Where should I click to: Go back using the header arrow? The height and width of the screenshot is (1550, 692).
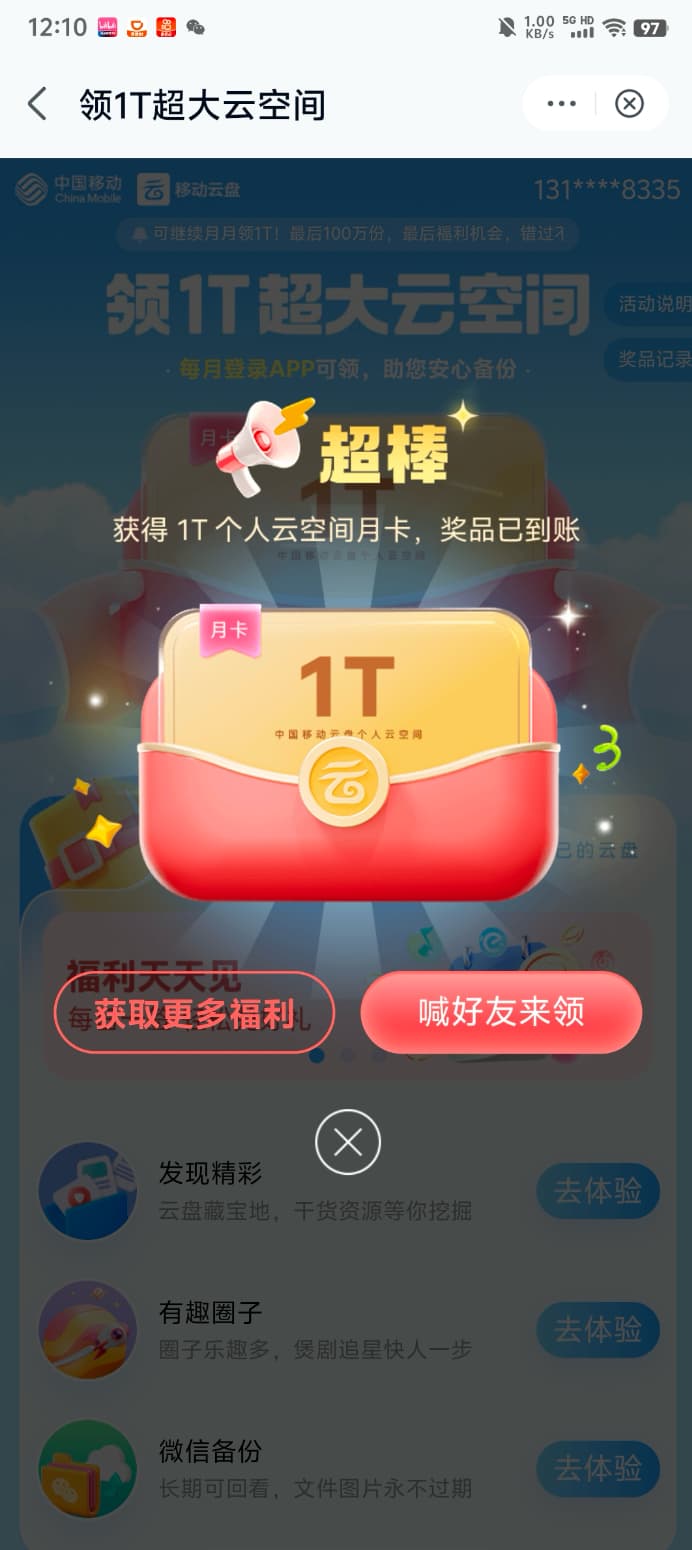[x=37, y=104]
